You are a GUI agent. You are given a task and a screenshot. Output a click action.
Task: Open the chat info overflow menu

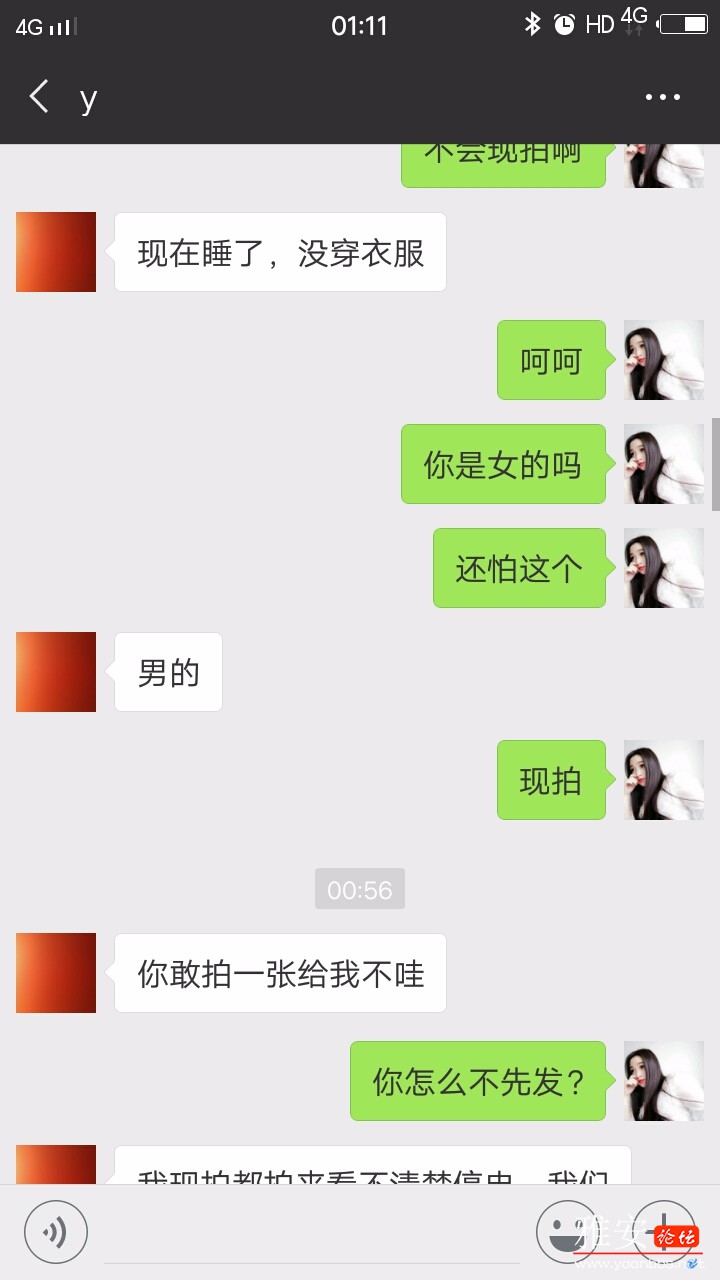click(662, 97)
